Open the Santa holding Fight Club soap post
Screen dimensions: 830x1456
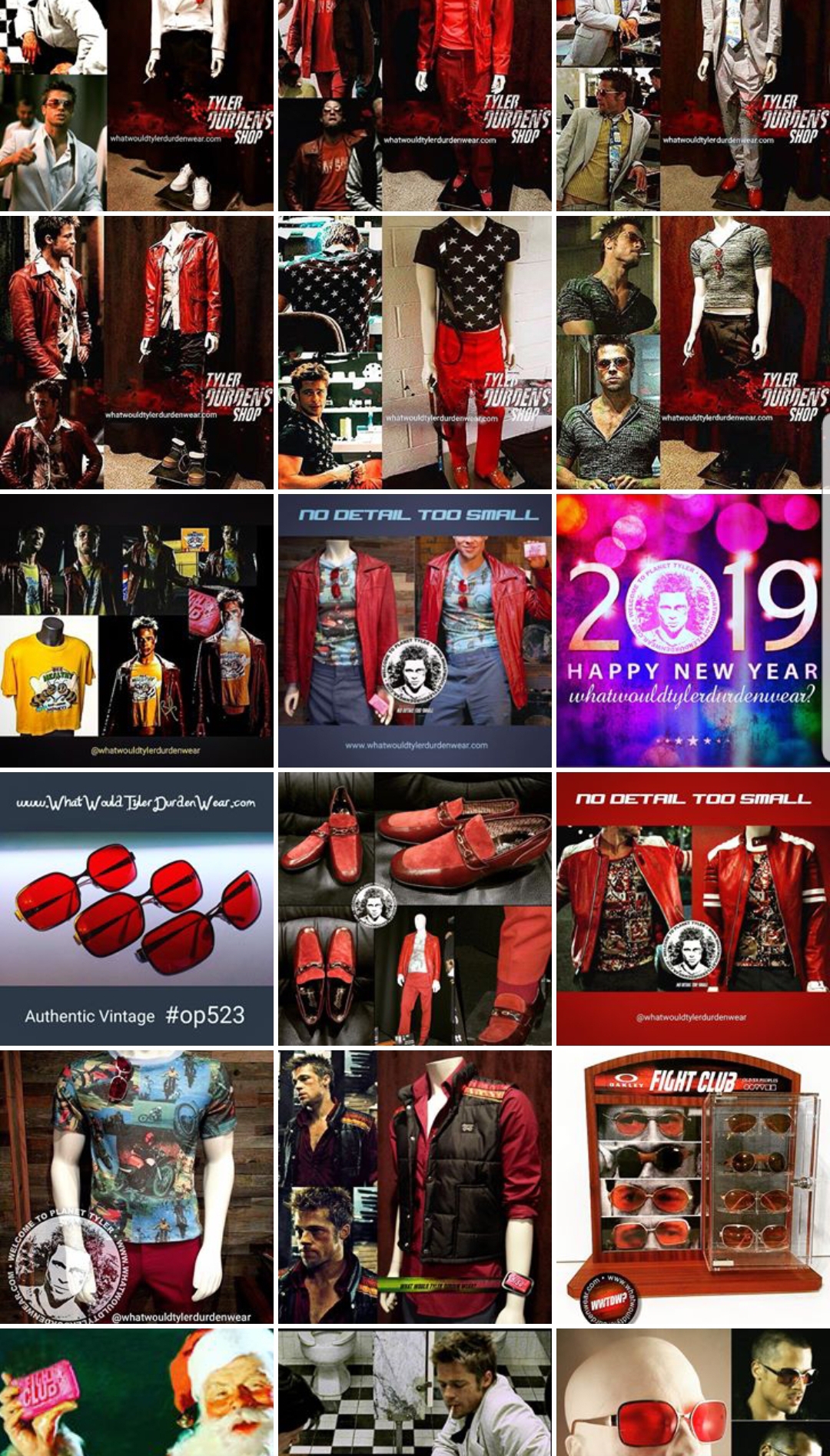pyautogui.click(x=137, y=1392)
